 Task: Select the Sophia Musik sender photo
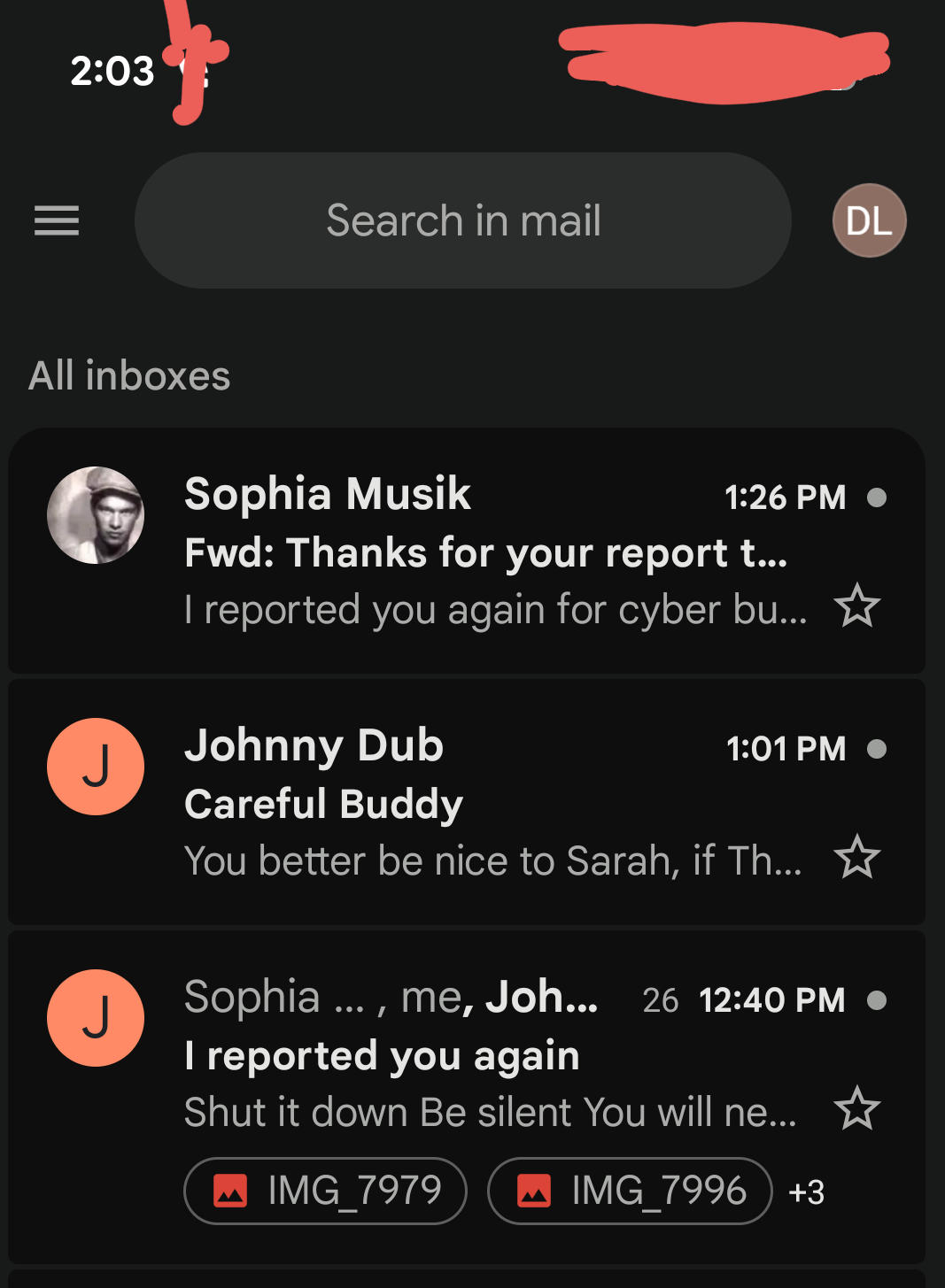point(96,515)
